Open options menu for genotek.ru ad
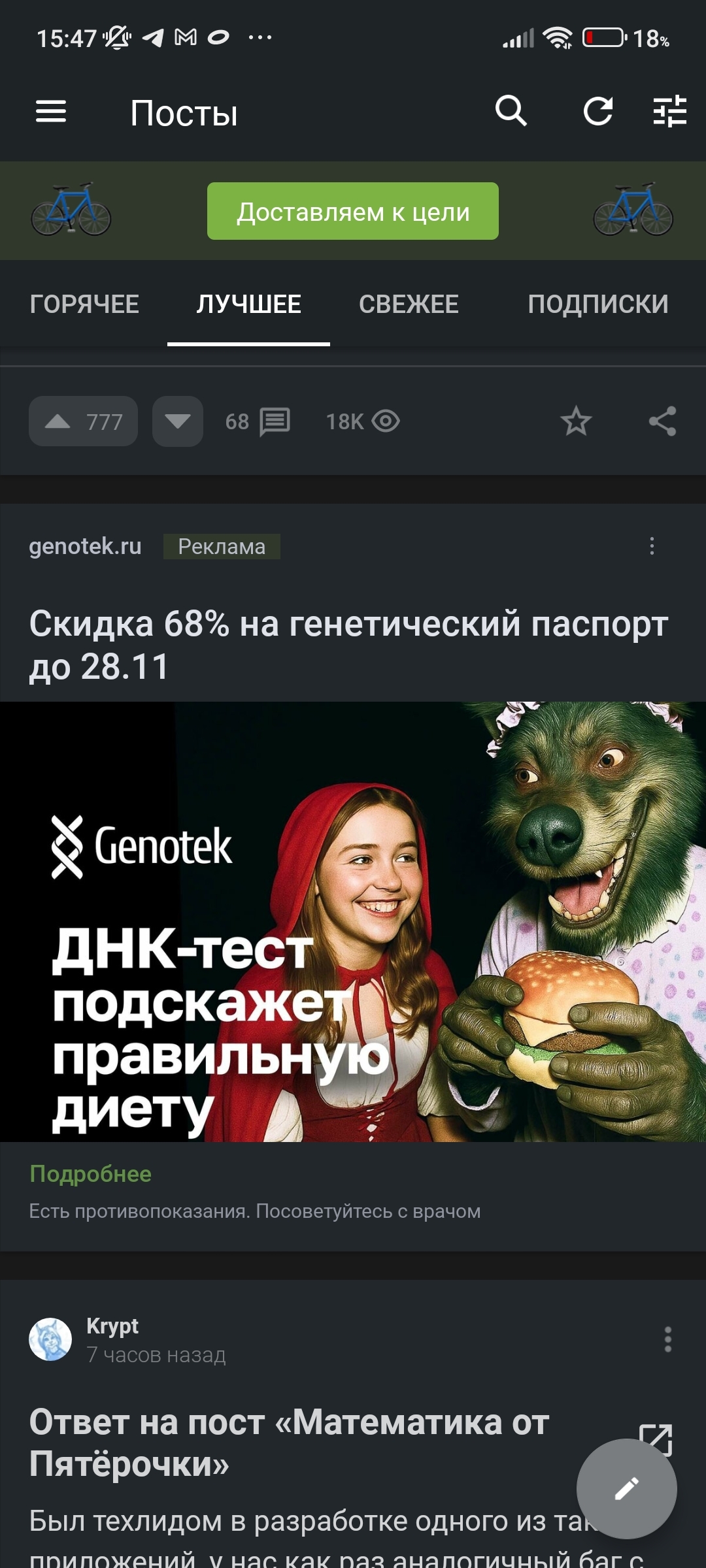Image resolution: width=706 pixels, height=1568 pixels. (x=652, y=546)
